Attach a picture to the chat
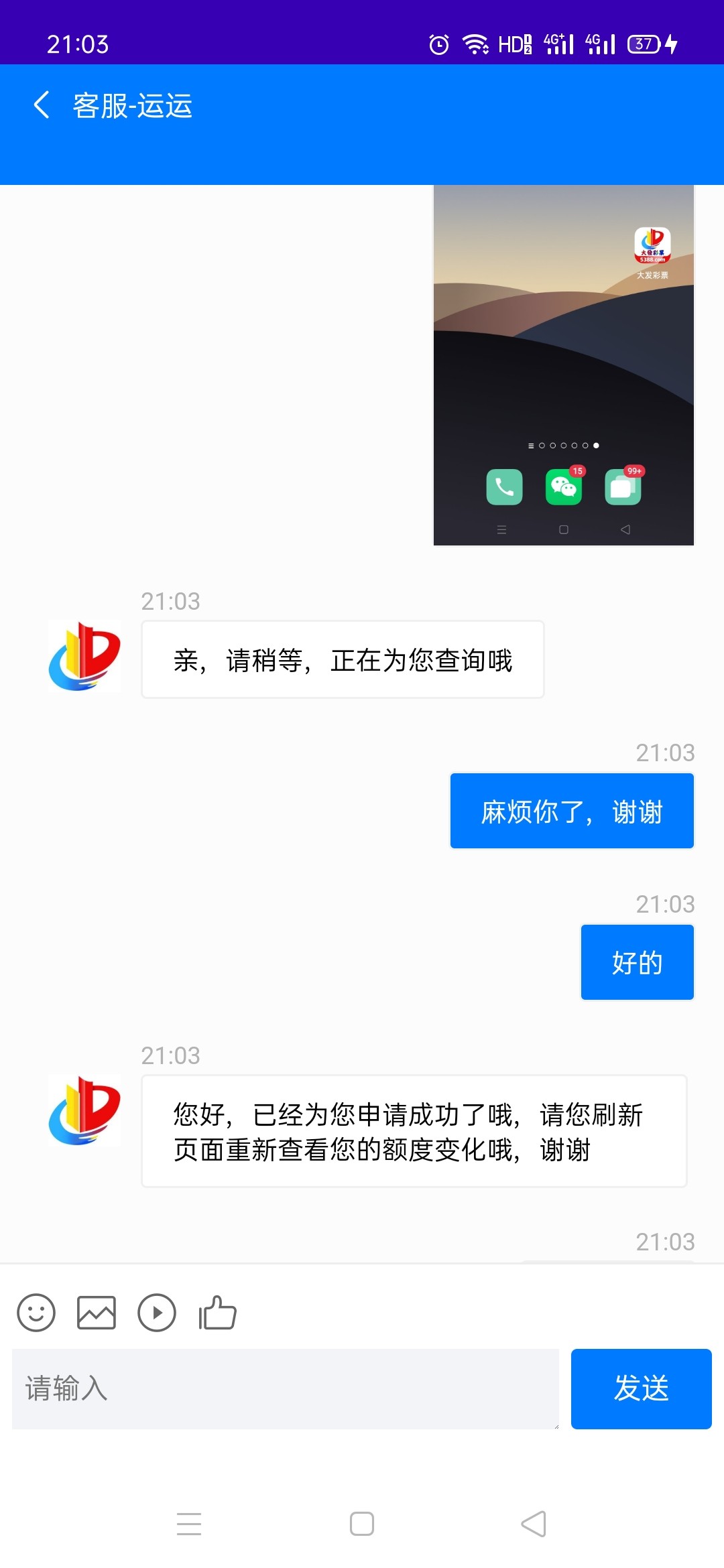This screenshot has height=1568, width=724. pyautogui.click(x=97, y=1312)
